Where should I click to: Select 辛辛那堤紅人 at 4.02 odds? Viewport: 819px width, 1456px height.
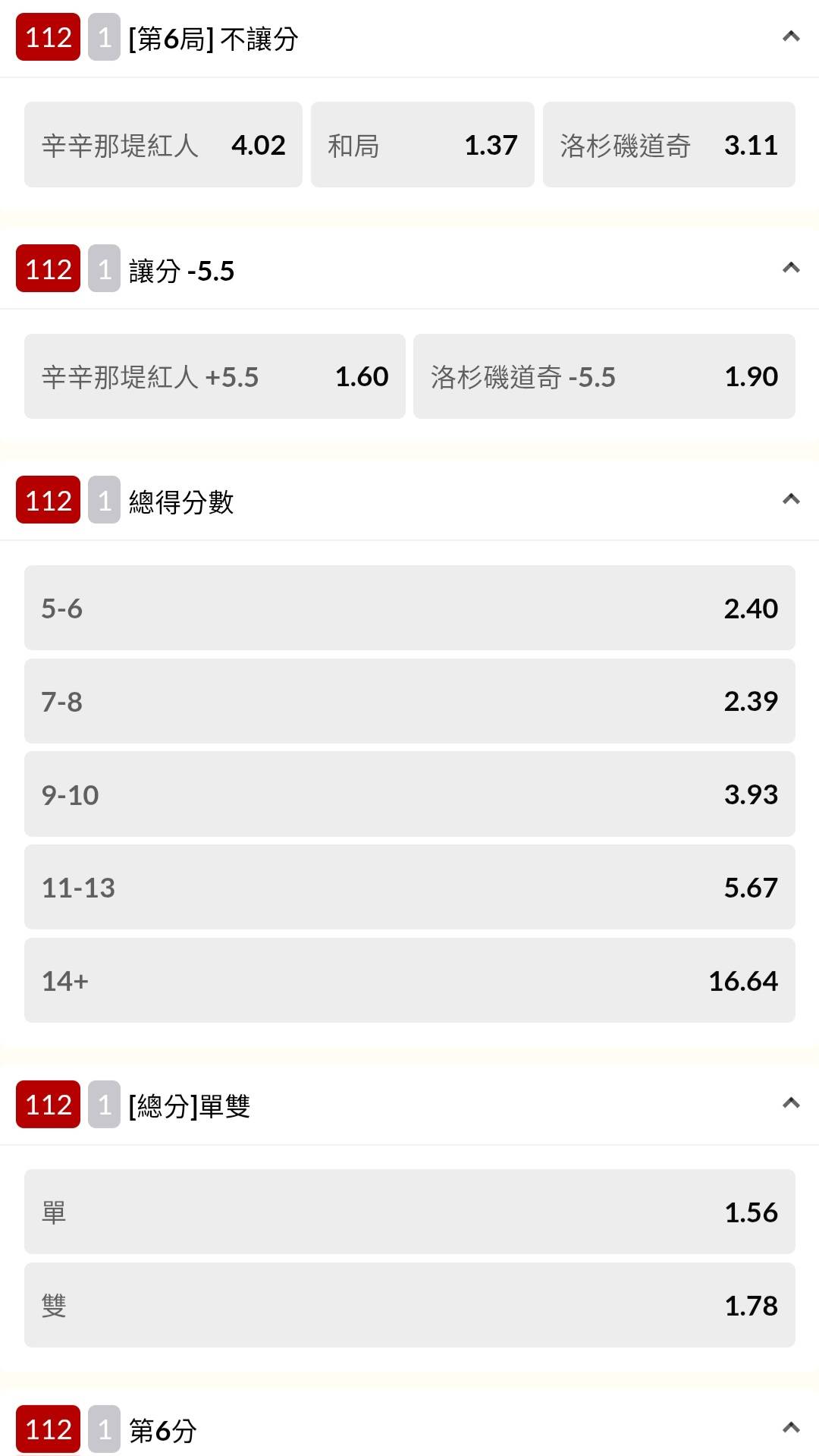pyautogui.click(x=163, y=145)
